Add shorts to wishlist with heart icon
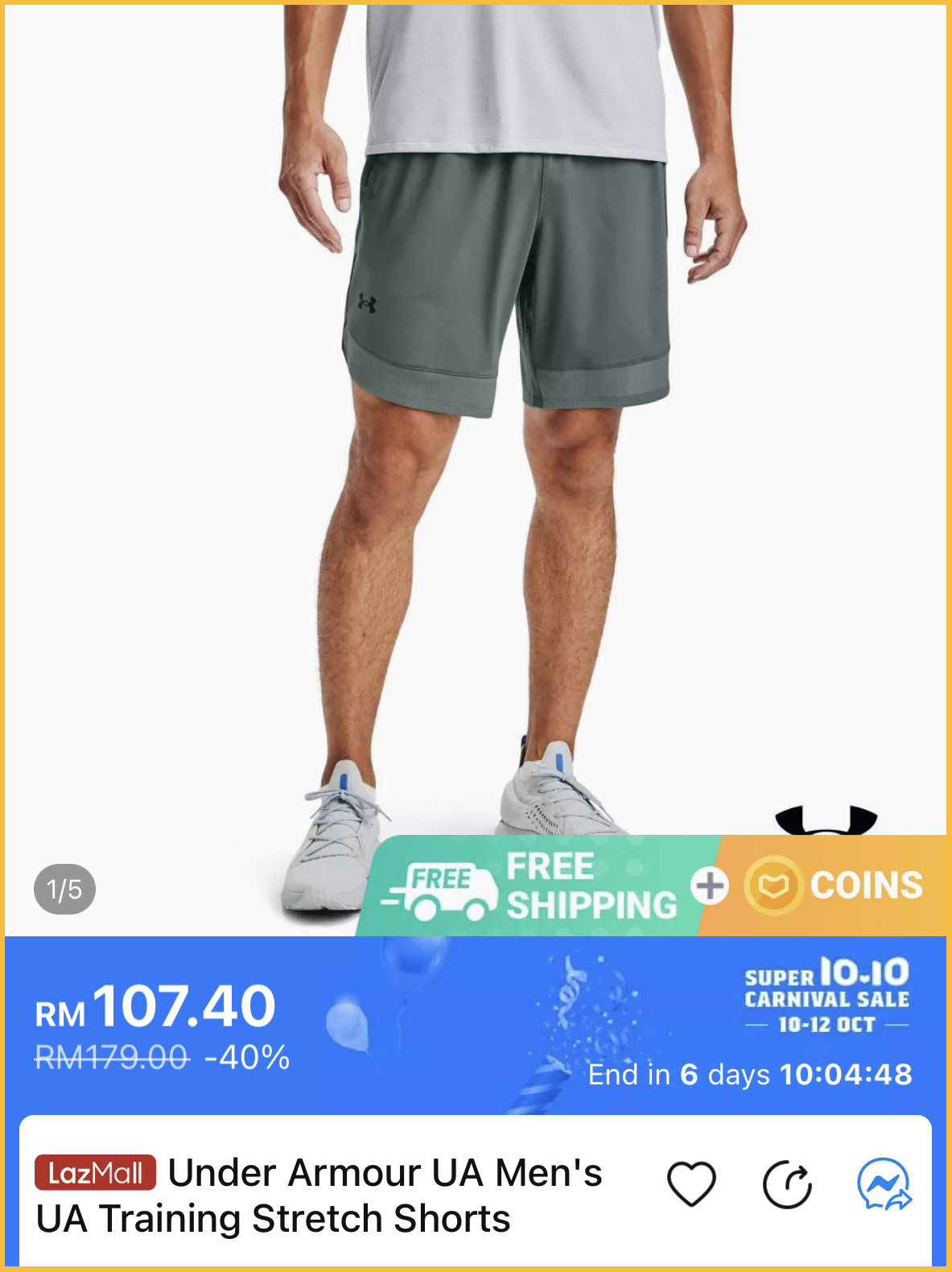This screenshot has width=952, height=1272. coord(691,1184)
